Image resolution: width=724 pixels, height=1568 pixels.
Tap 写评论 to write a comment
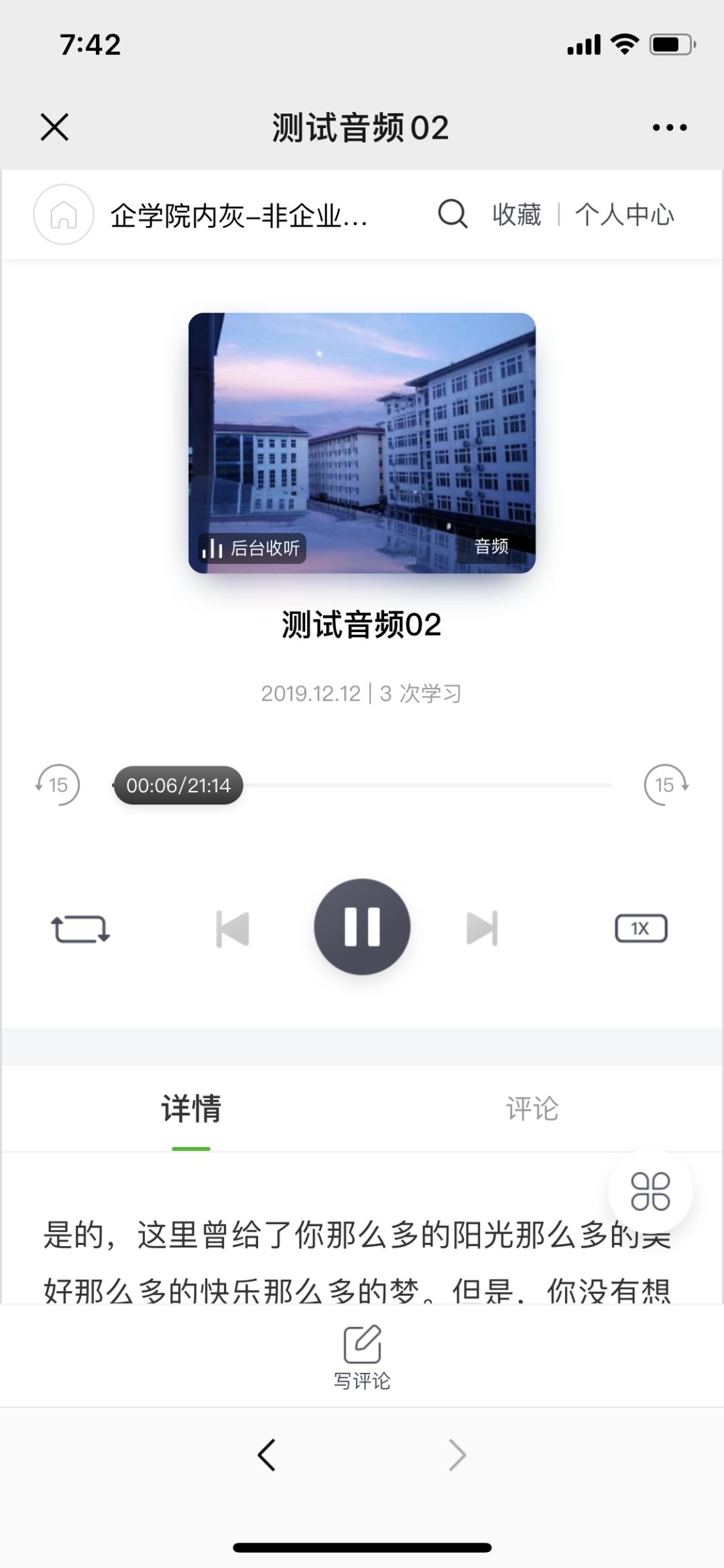(x=362, y=1355)
